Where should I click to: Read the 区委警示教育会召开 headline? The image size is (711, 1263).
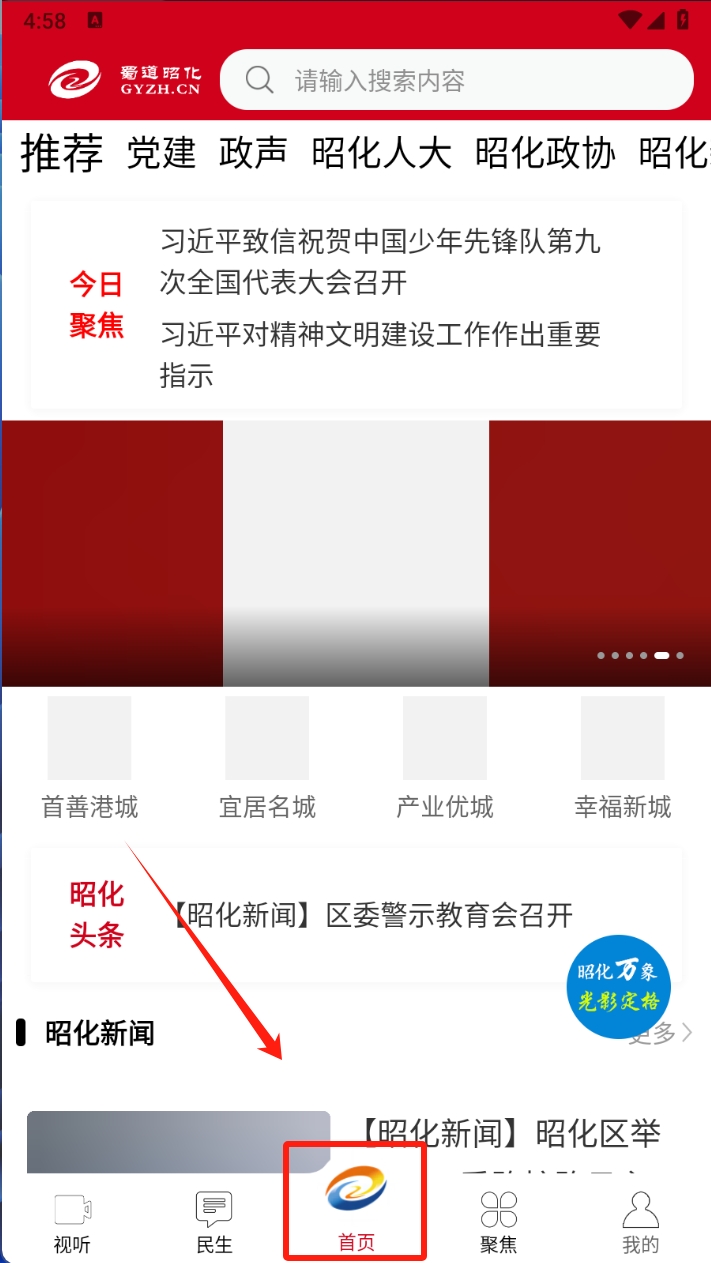point(372,915)
